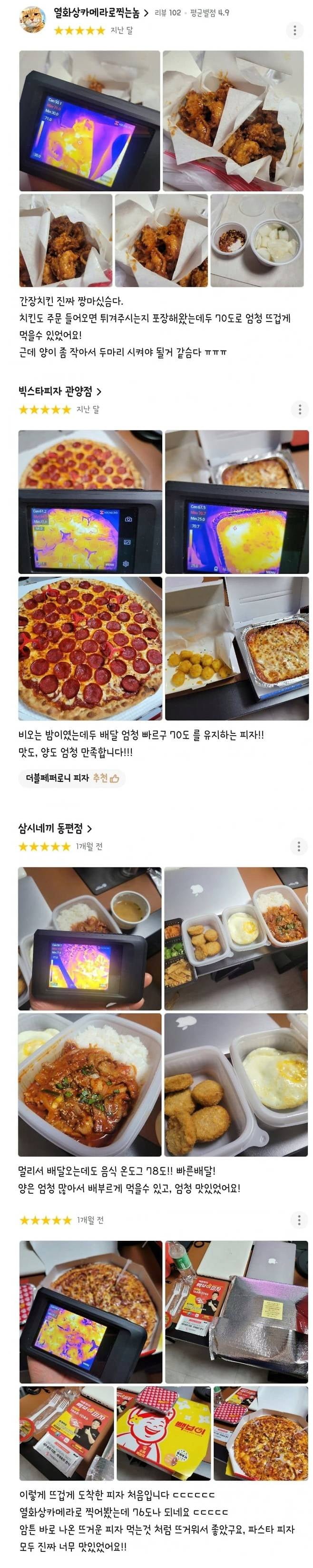Image resolution: width=313 pixels, height=1568 pixels.
Task: Enlarge the radish and sauce cups photo
Action: [x=257, y=241]
